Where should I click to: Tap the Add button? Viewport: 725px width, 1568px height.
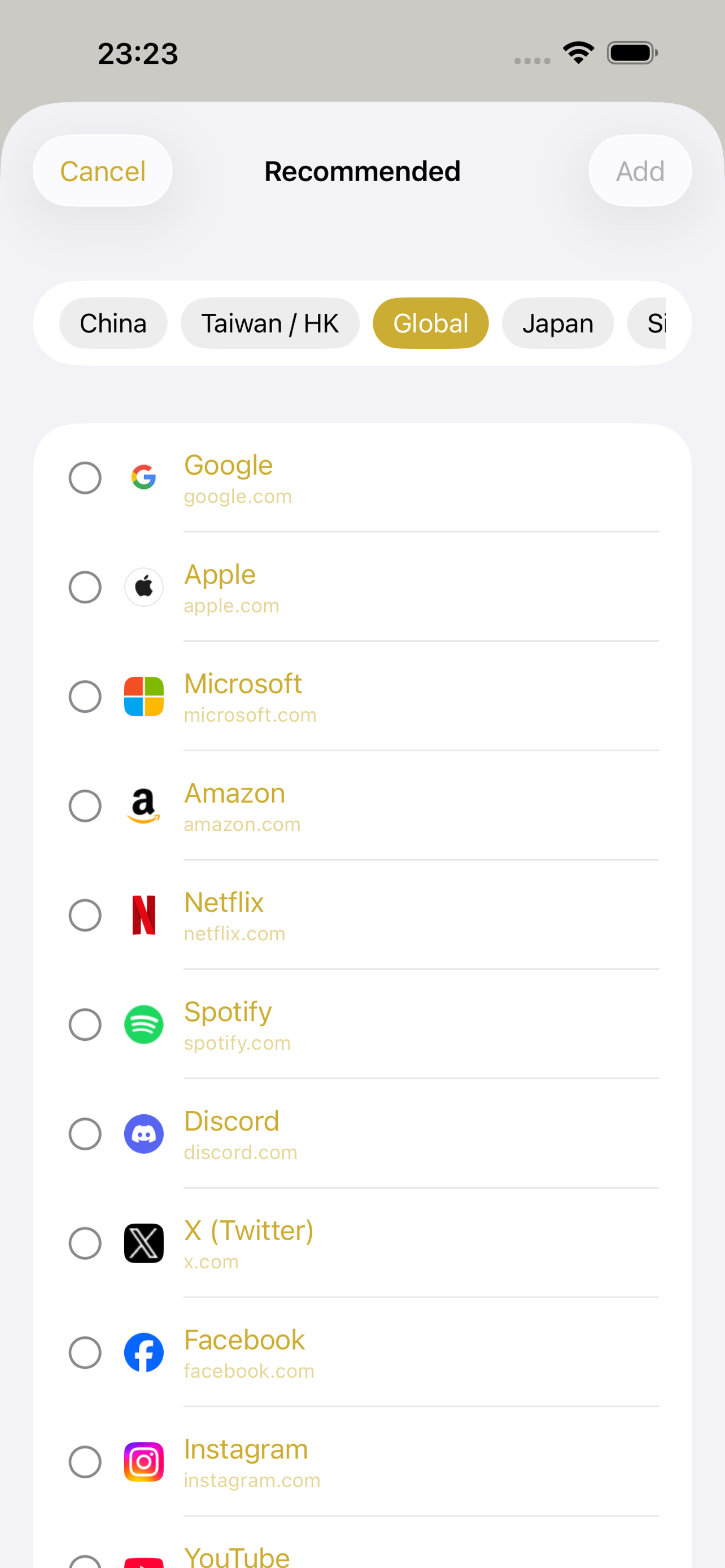pyautogui.click(x=640, y=171)
